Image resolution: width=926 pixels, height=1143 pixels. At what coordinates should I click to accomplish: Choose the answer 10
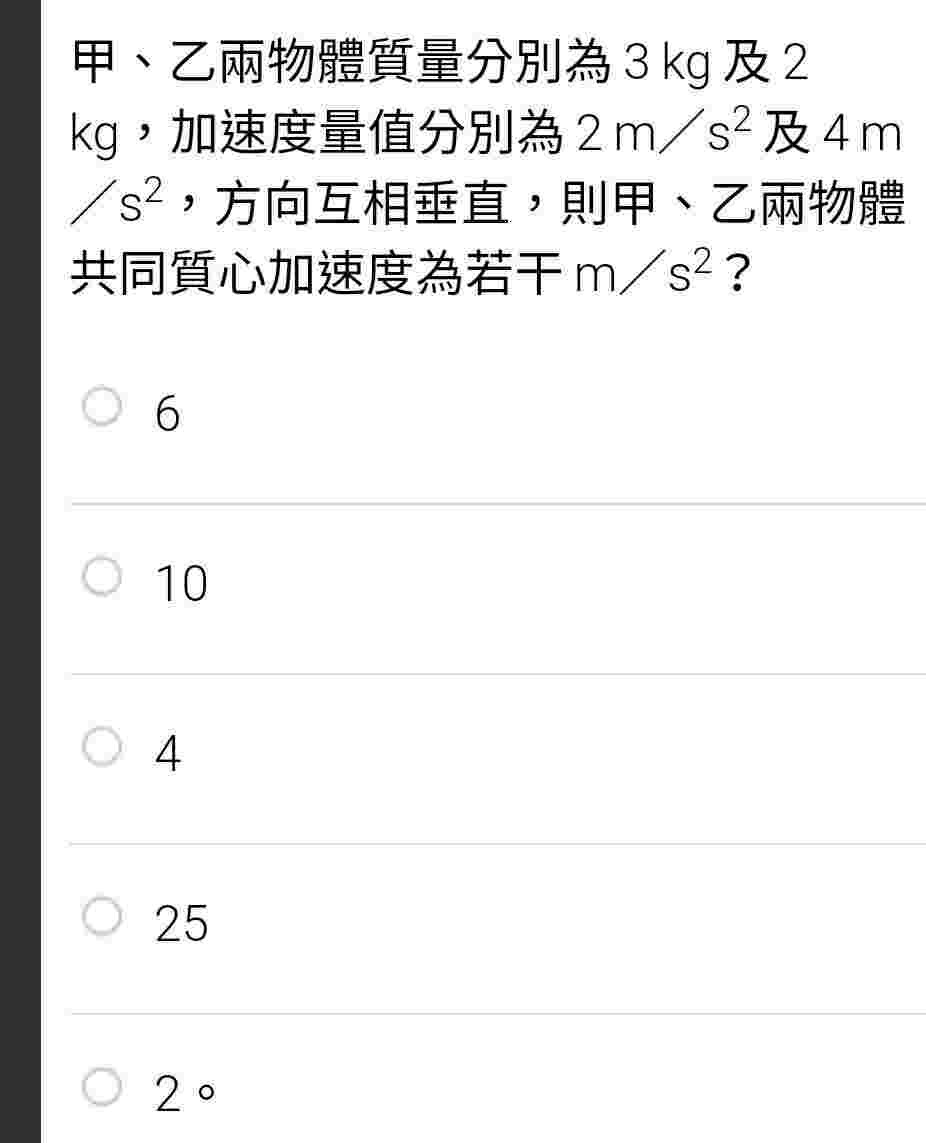[101, 578]
